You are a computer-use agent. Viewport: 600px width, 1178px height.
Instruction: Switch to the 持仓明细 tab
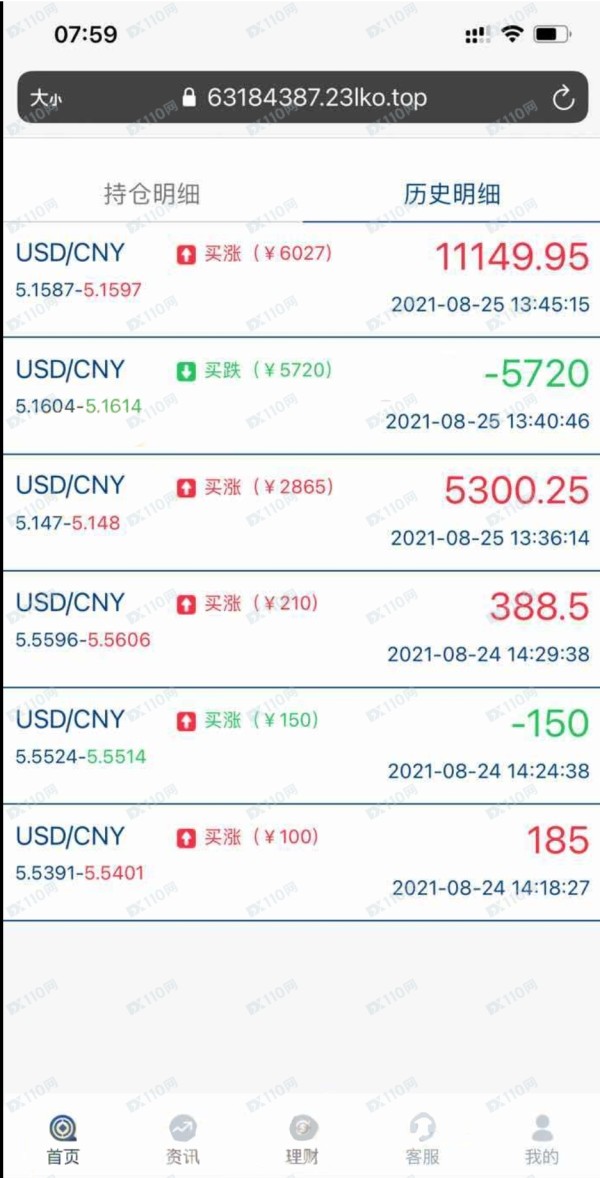tap(152, 195)
